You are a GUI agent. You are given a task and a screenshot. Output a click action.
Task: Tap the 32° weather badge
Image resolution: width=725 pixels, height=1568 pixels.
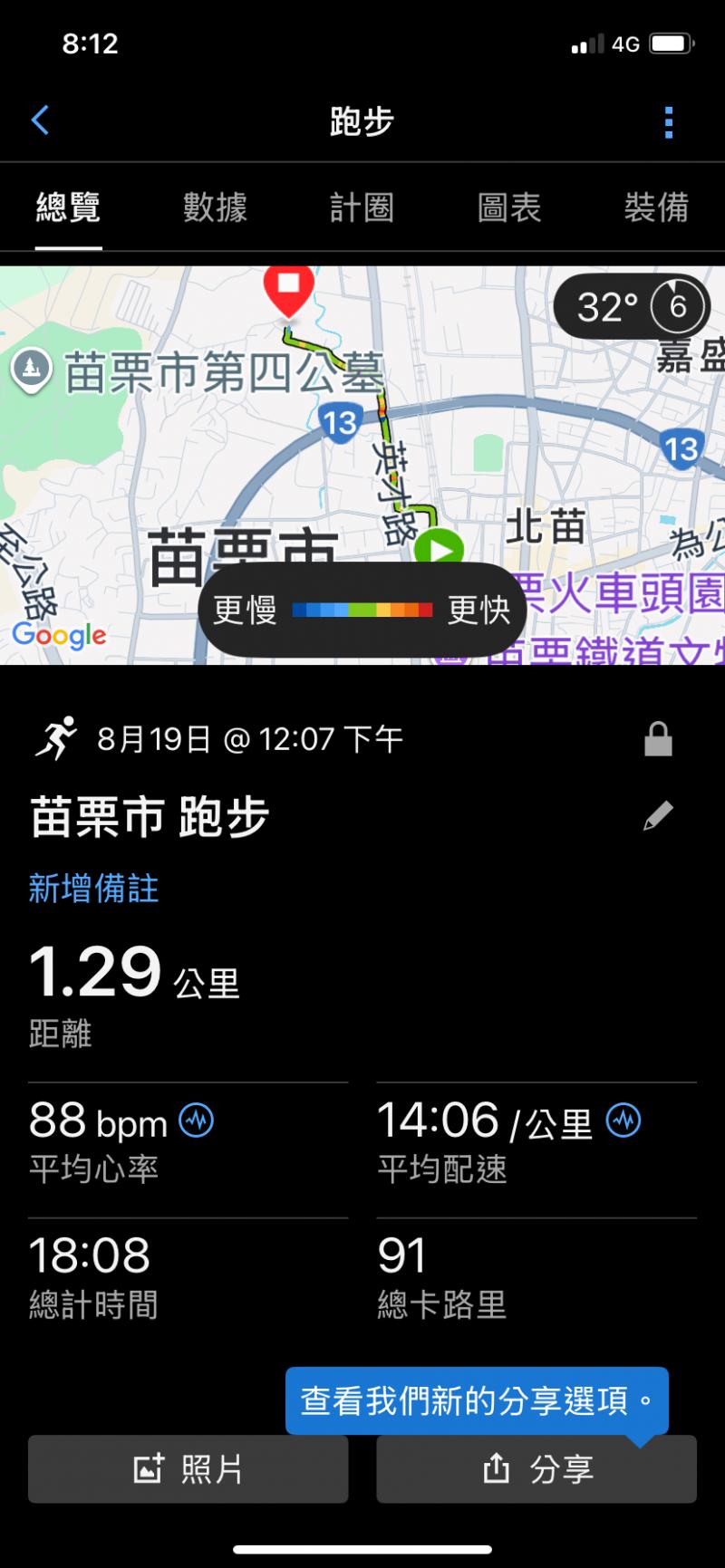(x=631, y=307)
